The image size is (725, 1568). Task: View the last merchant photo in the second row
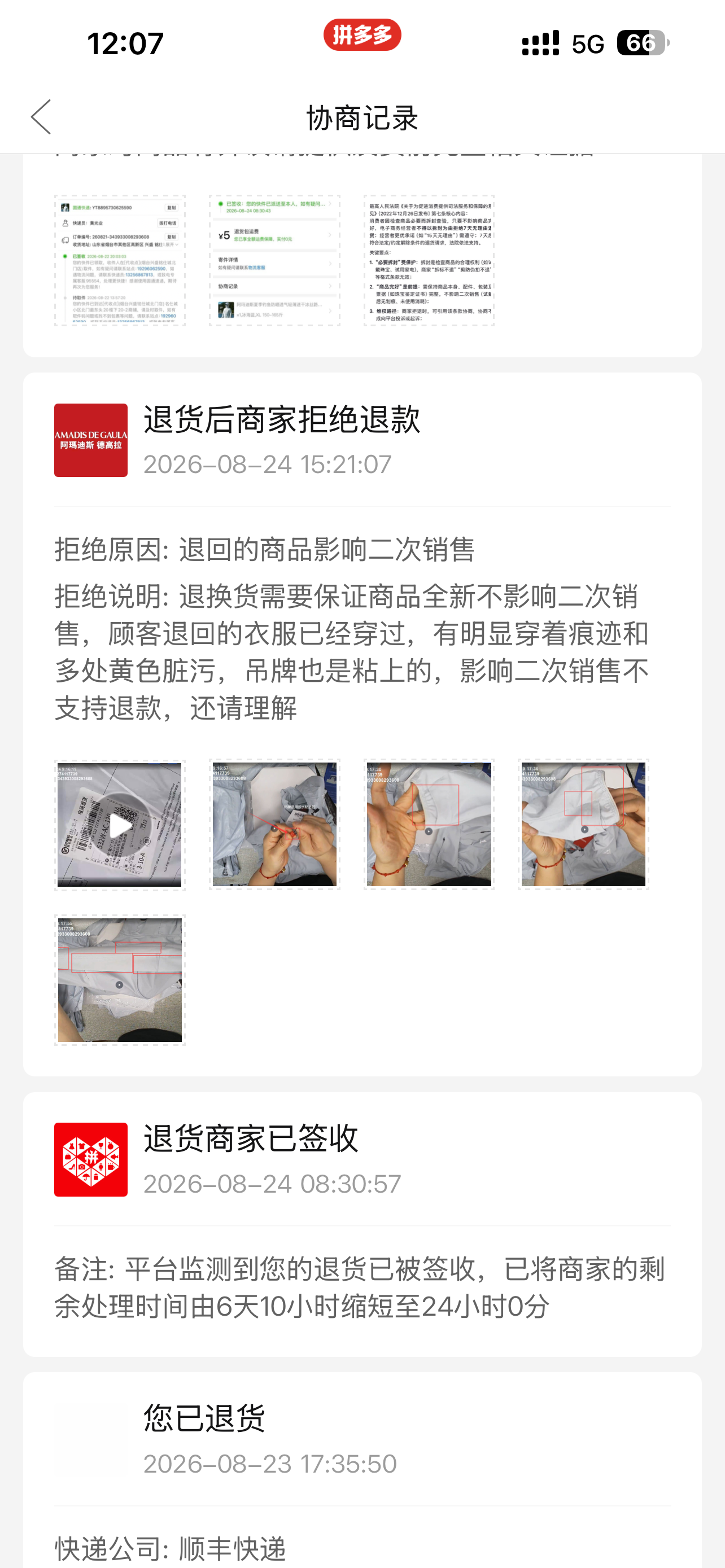pyautogui.click(x=120, y=979)
